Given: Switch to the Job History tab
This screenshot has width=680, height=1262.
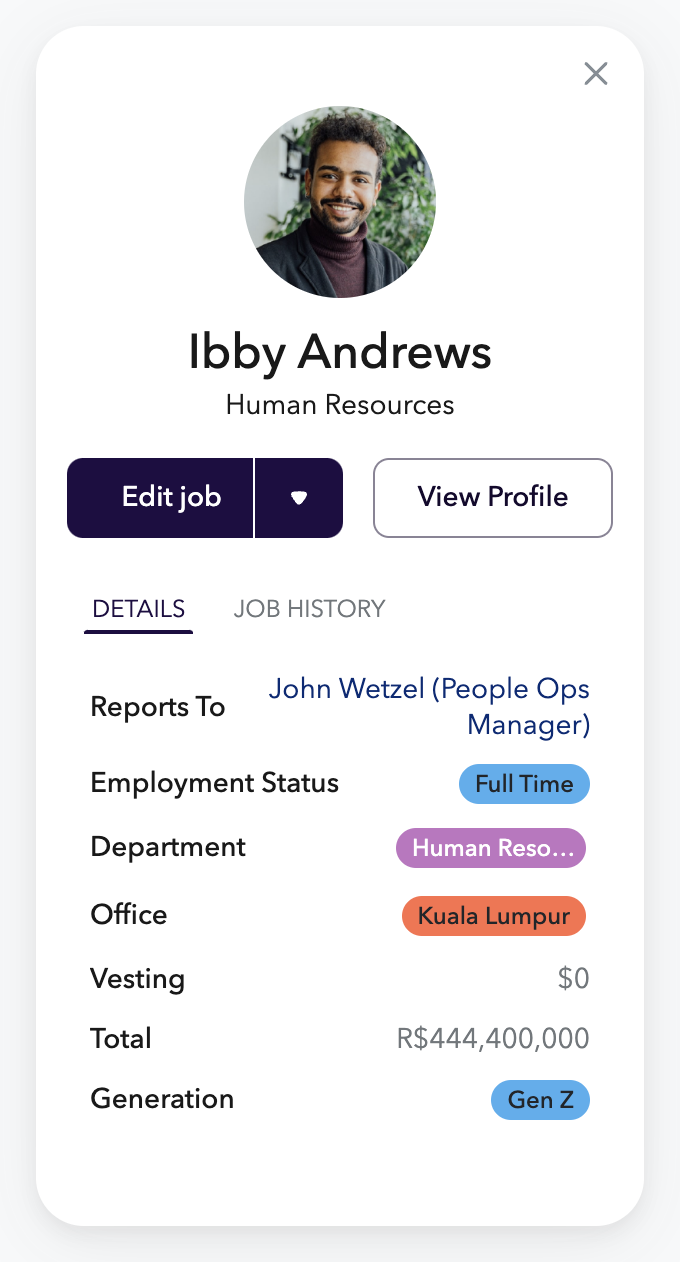Looking at the screenshot, I should [309, 608].
